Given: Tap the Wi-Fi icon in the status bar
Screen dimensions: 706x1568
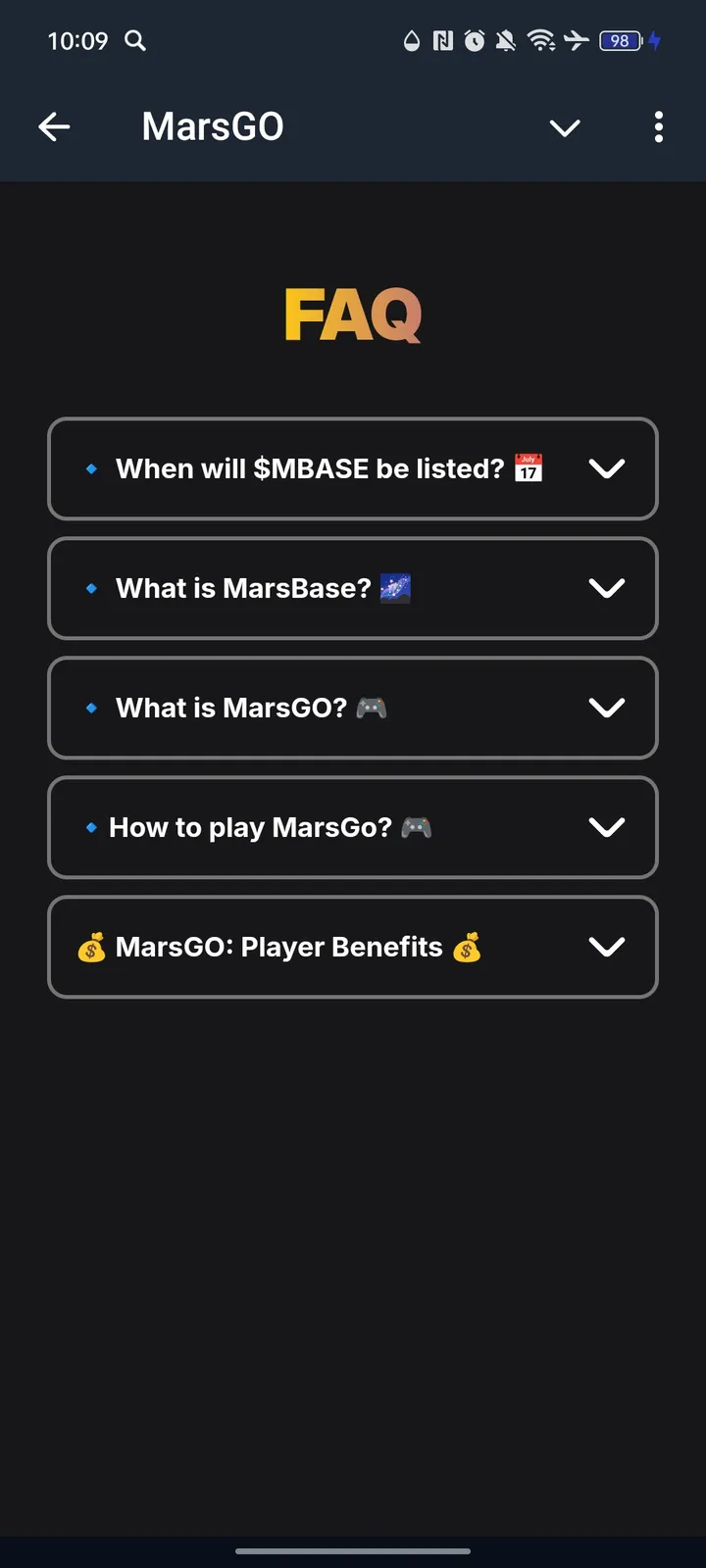Looking at the screenshot, I should [541, 40].
